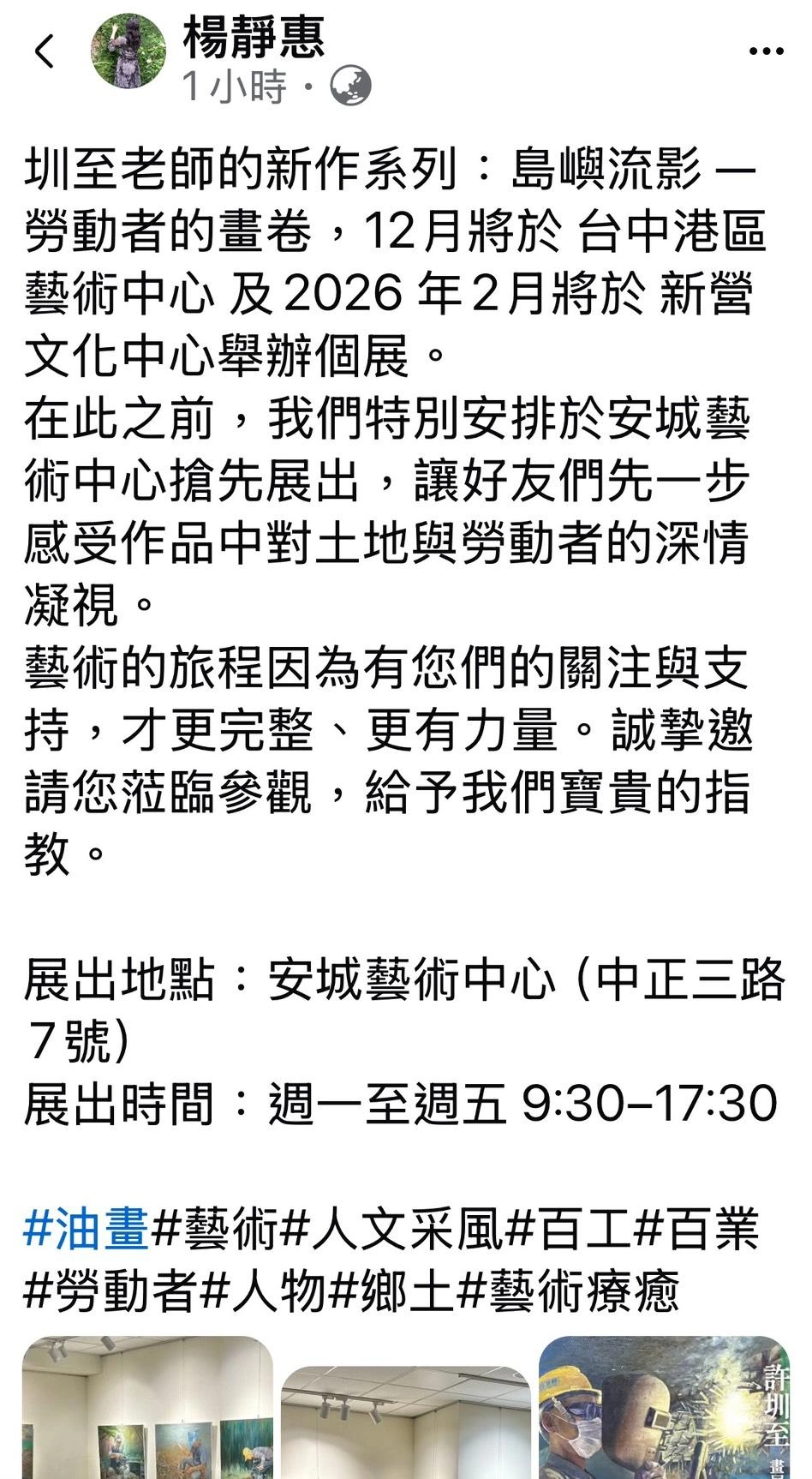Open the first gallery photo of the post
This screenshot has height=1479, width=812.
(147, 1410)
